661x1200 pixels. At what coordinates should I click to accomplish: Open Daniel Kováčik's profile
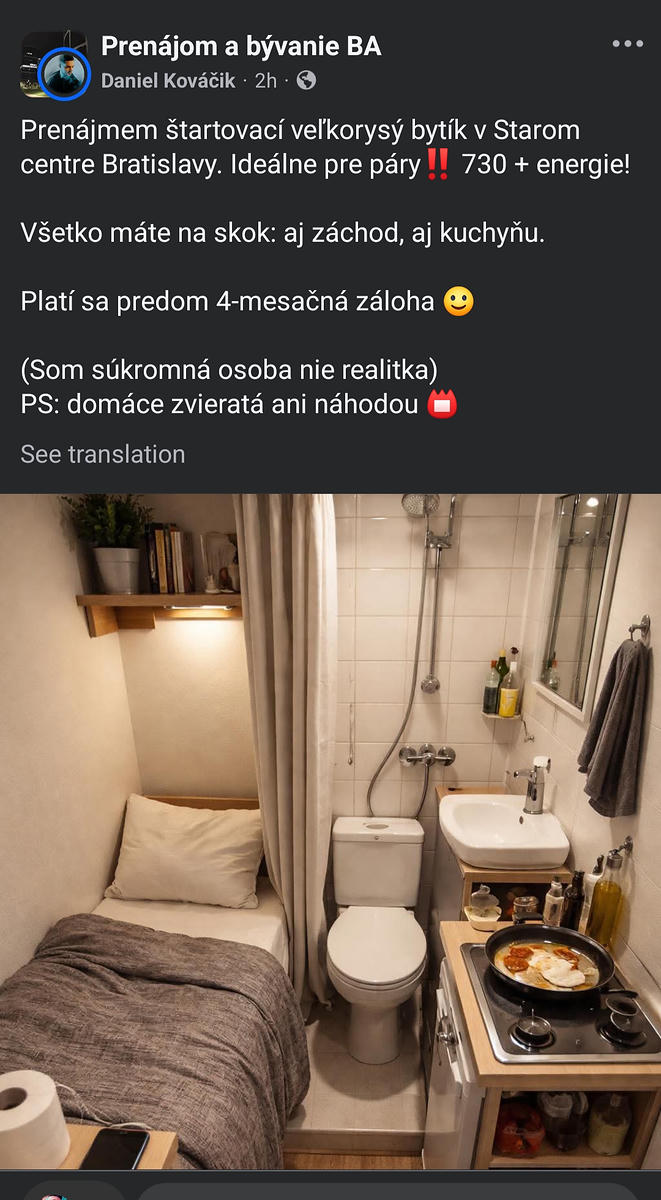(168, 81)
